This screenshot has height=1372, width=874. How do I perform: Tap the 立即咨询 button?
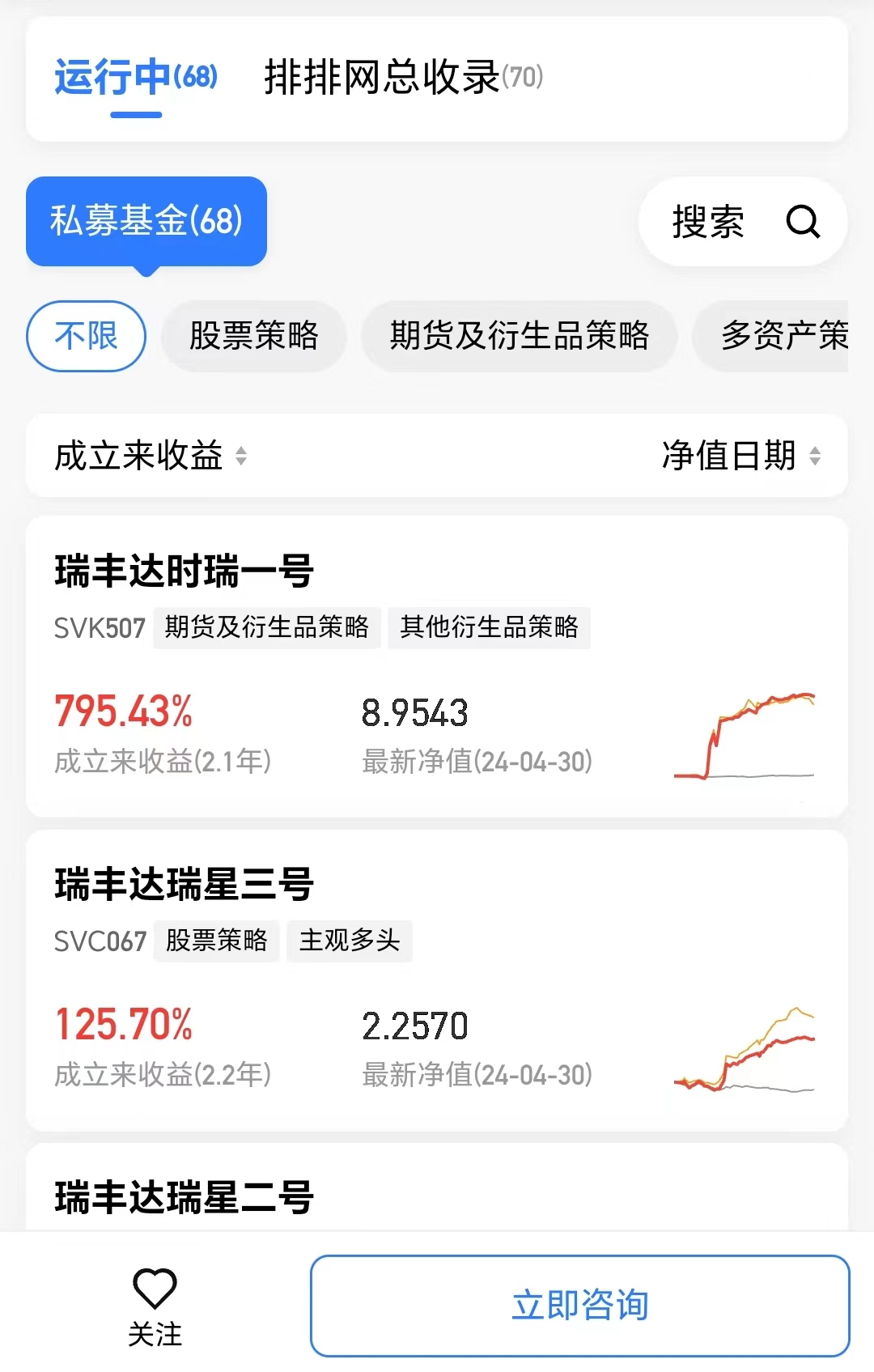coord(579,1305)
